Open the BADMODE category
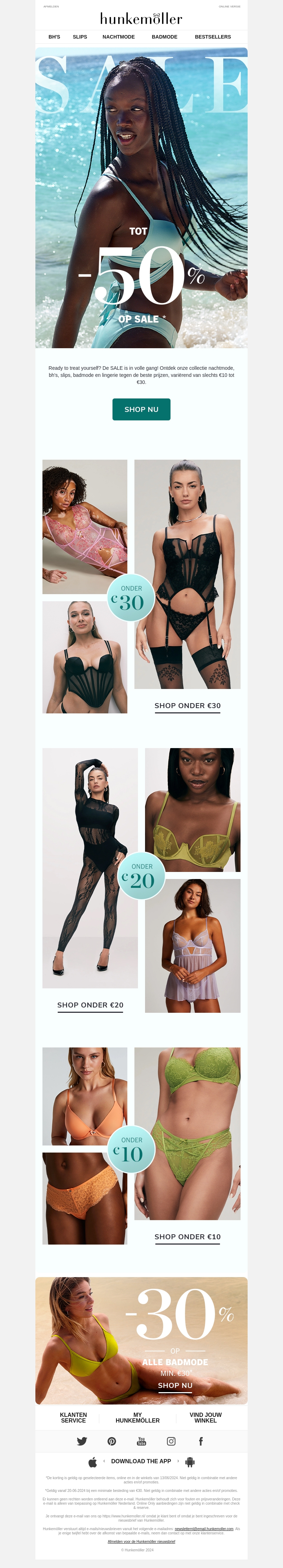 (164, 37)
